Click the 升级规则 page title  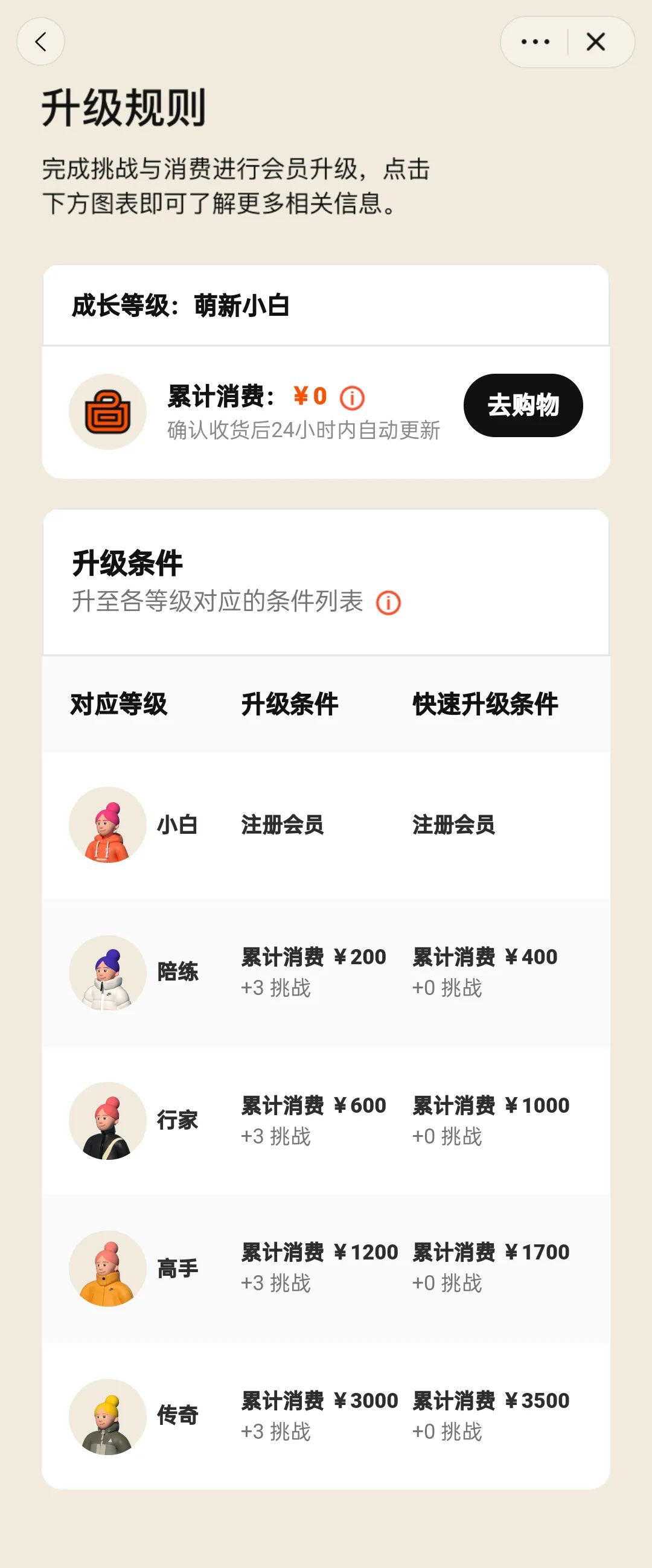(x=124, y=108)
